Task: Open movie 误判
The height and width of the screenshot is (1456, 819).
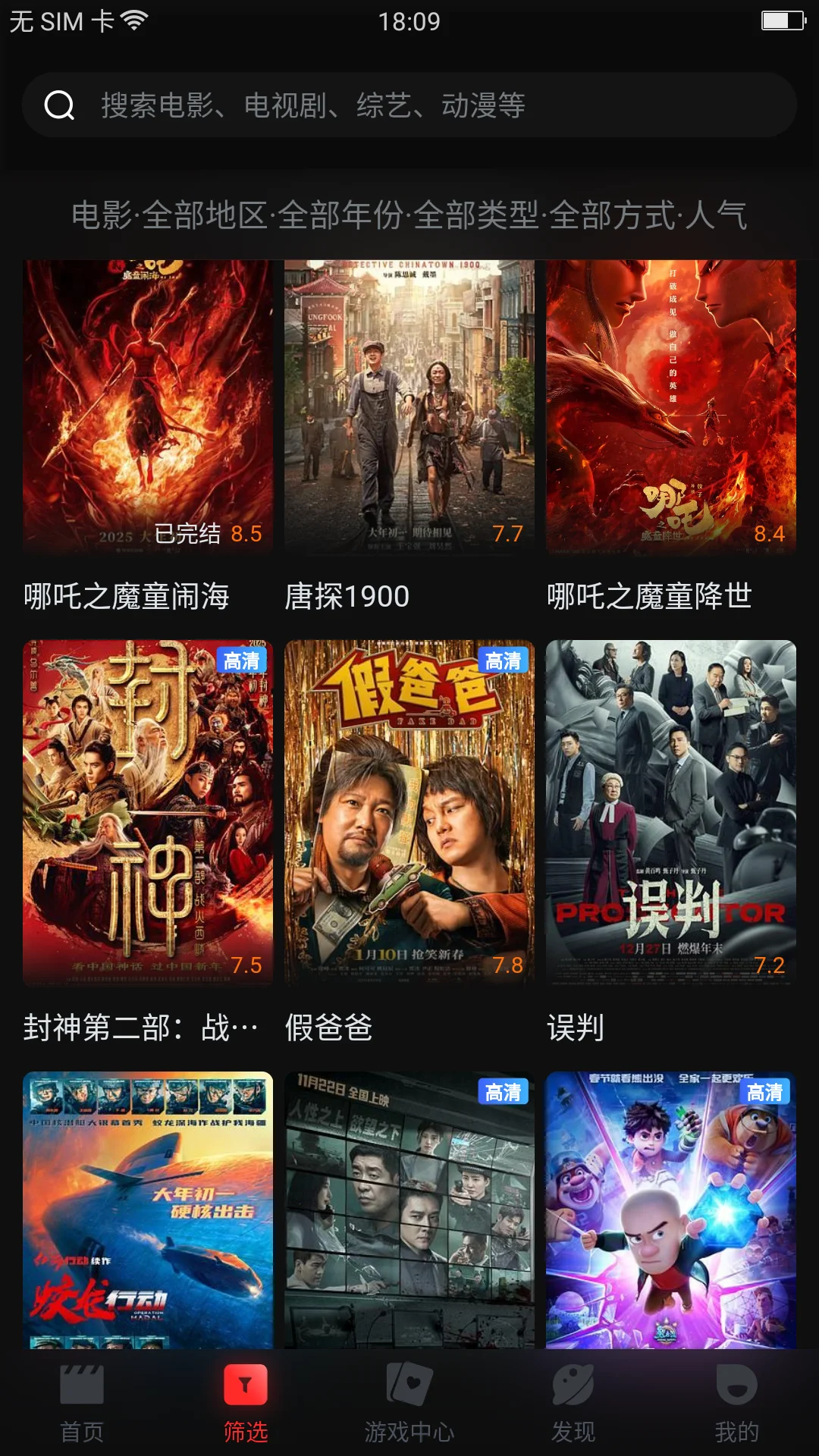Action: pos(671,813)
